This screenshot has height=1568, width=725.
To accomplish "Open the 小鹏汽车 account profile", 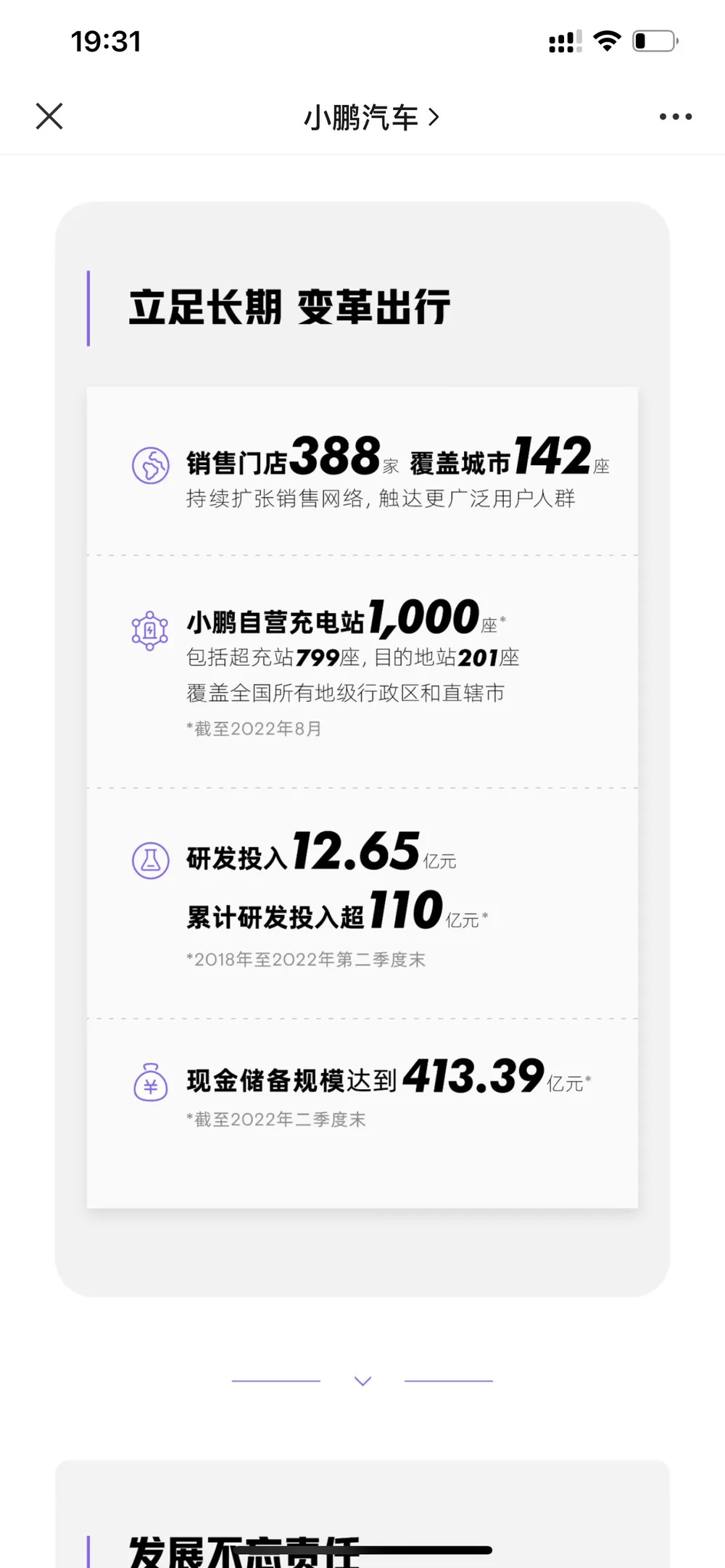I will point(370,117).
